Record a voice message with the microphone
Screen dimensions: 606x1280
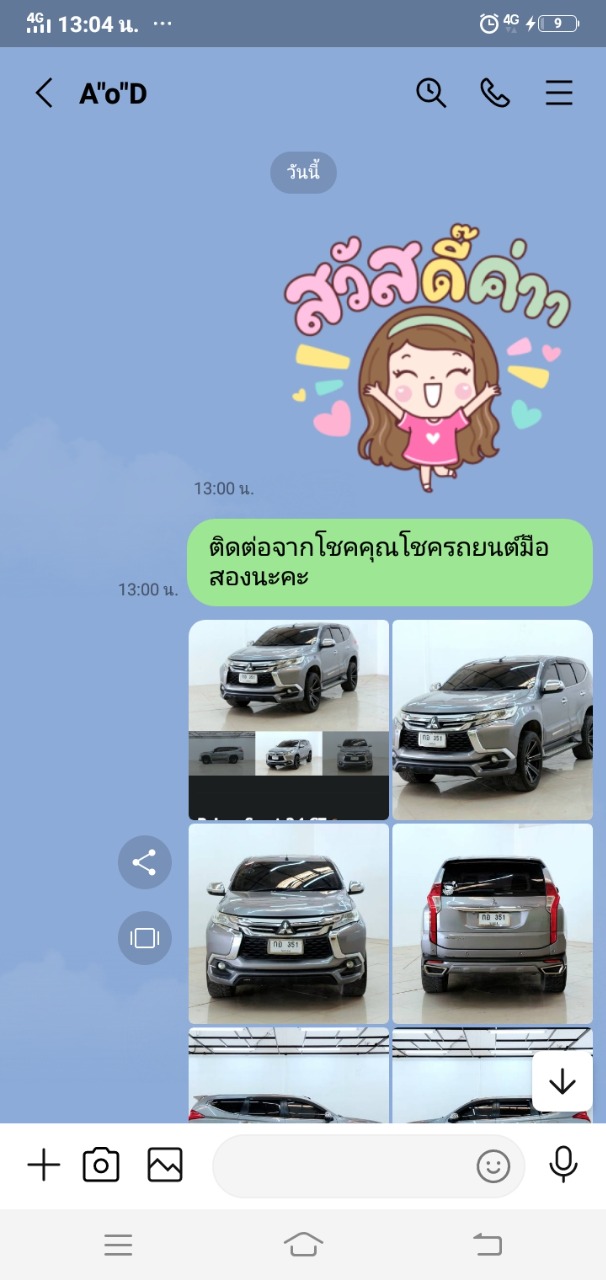point(564,1164)
